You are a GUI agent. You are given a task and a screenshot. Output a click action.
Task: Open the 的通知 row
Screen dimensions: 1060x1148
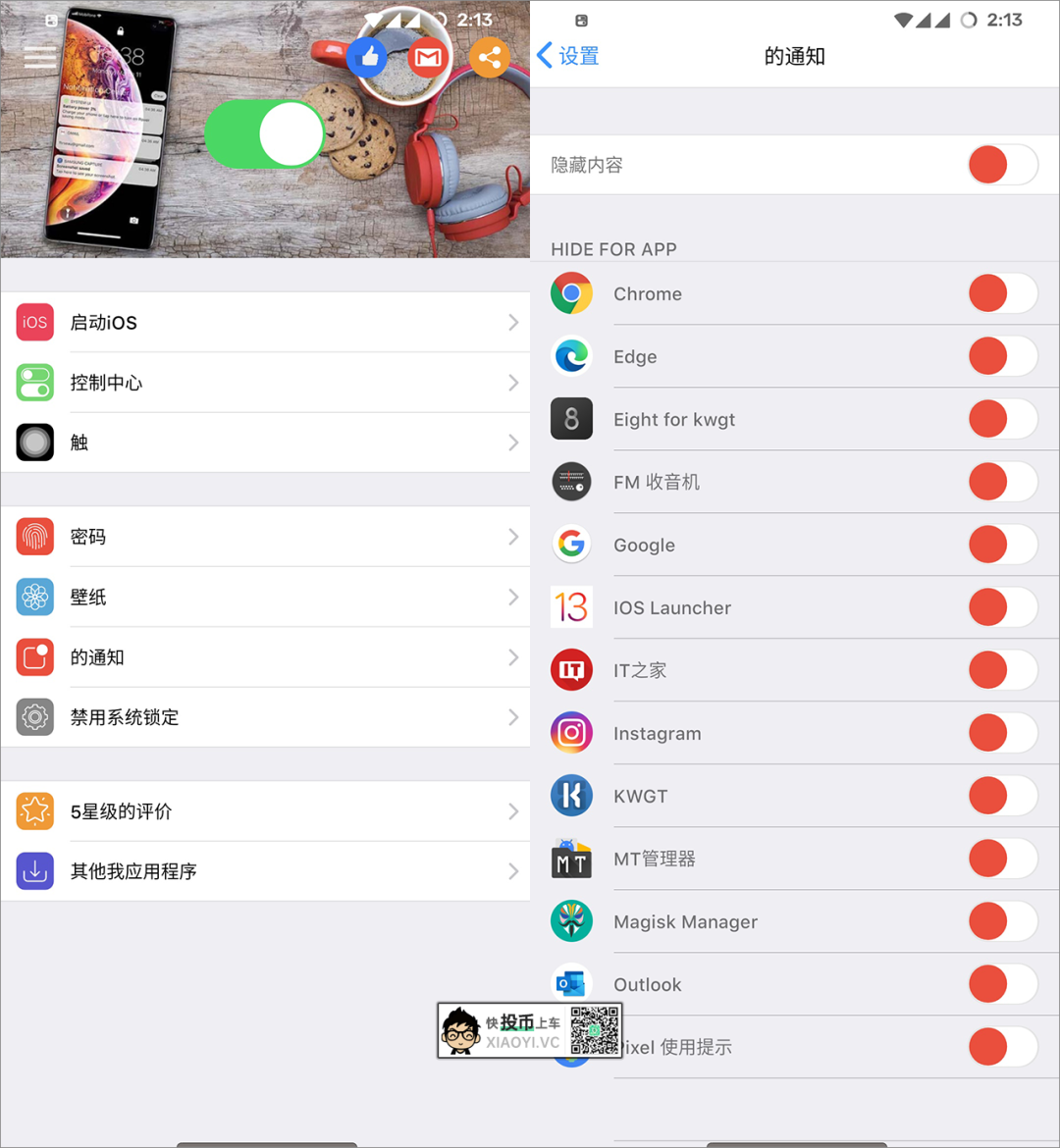(265, 657)
